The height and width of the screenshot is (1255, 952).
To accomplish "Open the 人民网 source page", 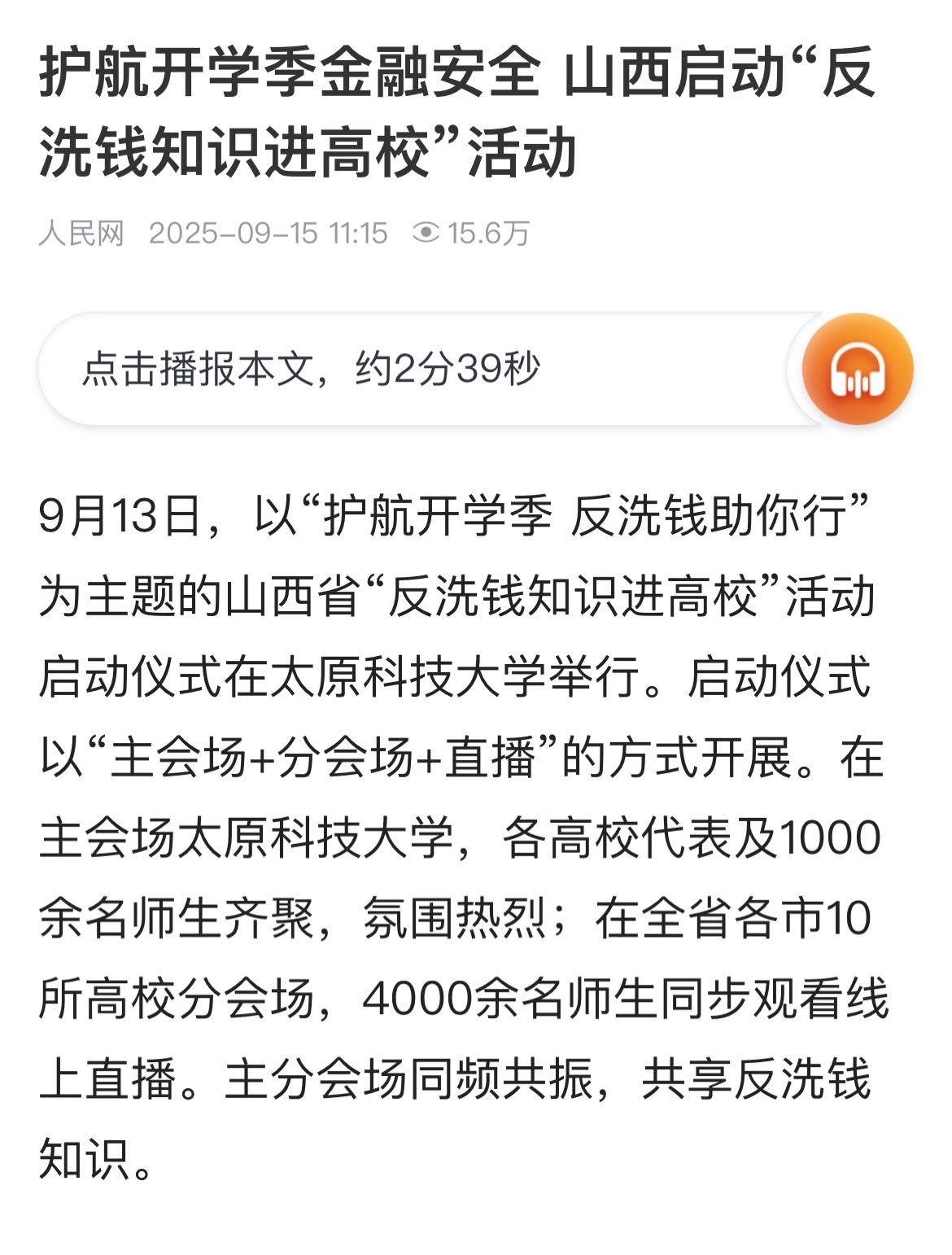I will tap(81, 234).
